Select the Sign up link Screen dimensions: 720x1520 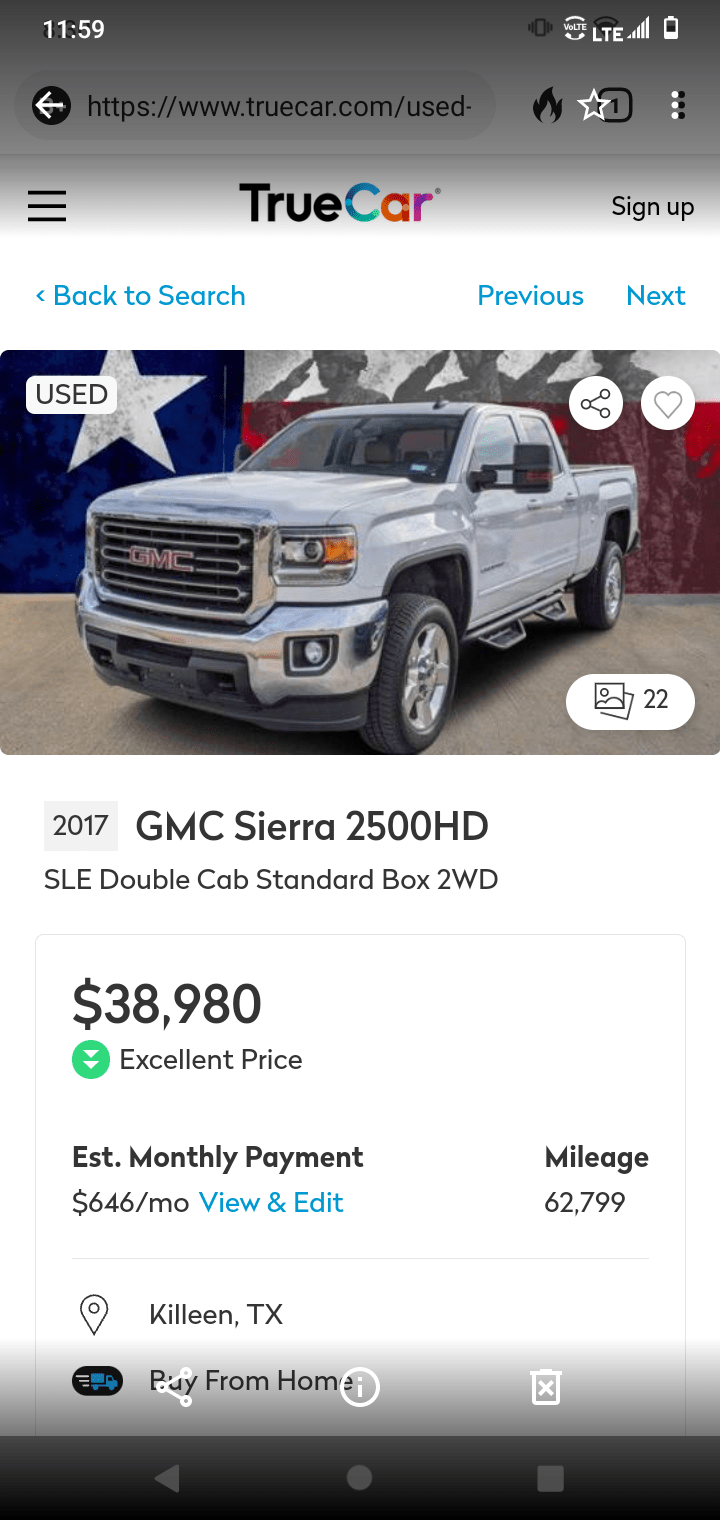(x=652, y=206)
